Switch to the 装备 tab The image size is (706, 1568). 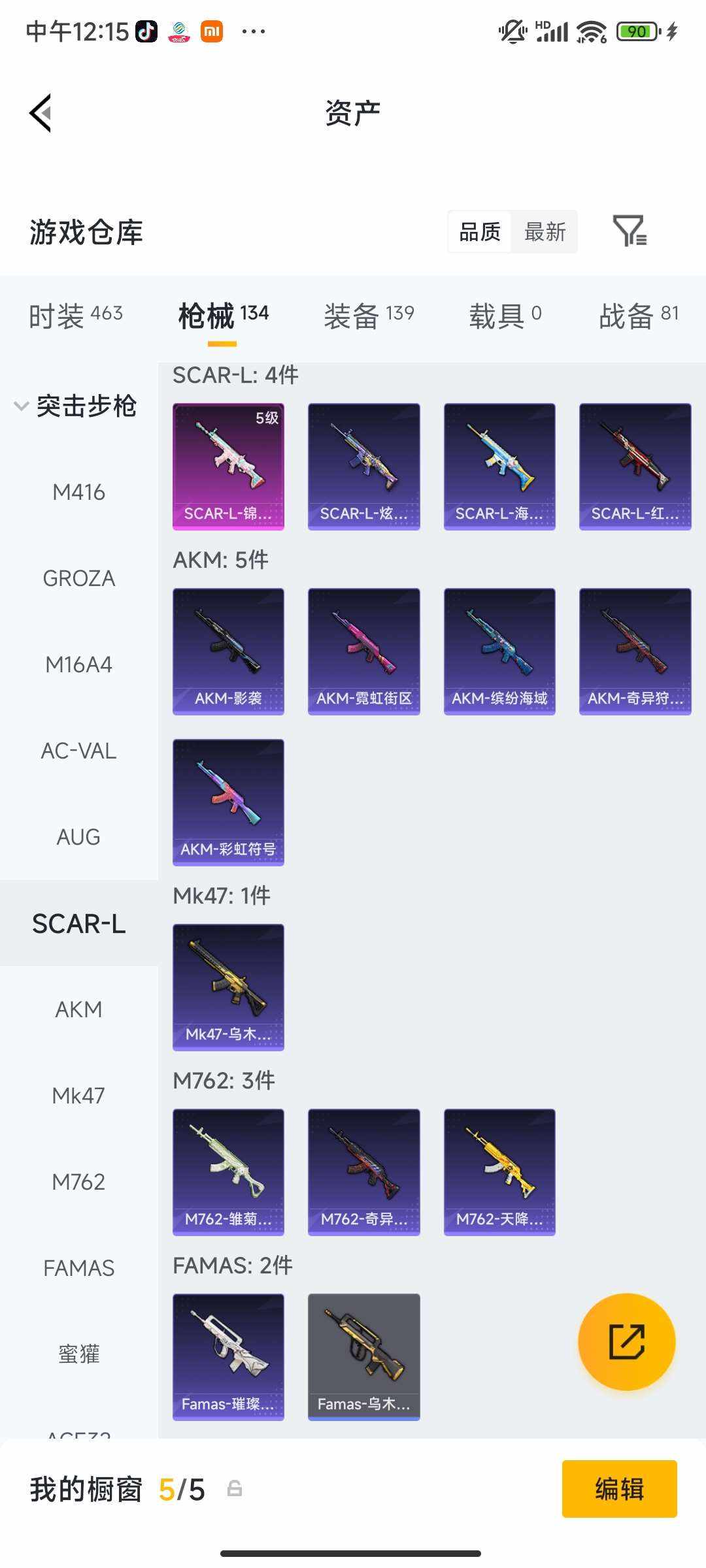(x=369, y=316)
